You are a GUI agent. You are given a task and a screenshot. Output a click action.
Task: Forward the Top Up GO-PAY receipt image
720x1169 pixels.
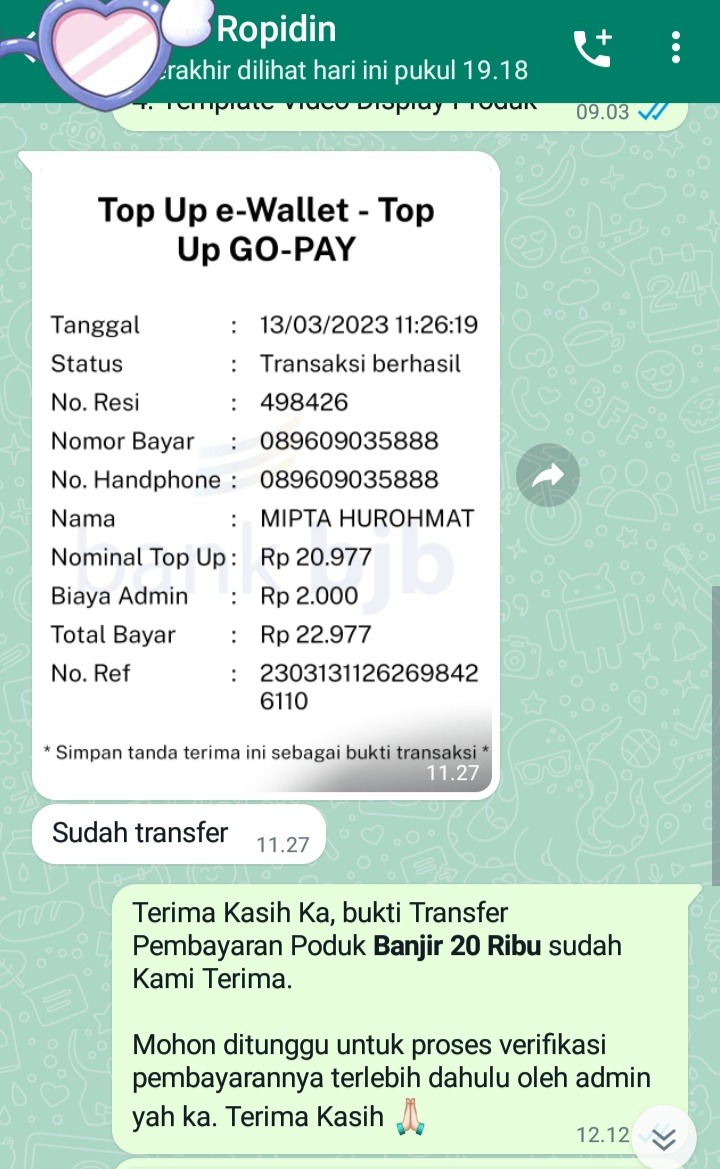[548, 476]
